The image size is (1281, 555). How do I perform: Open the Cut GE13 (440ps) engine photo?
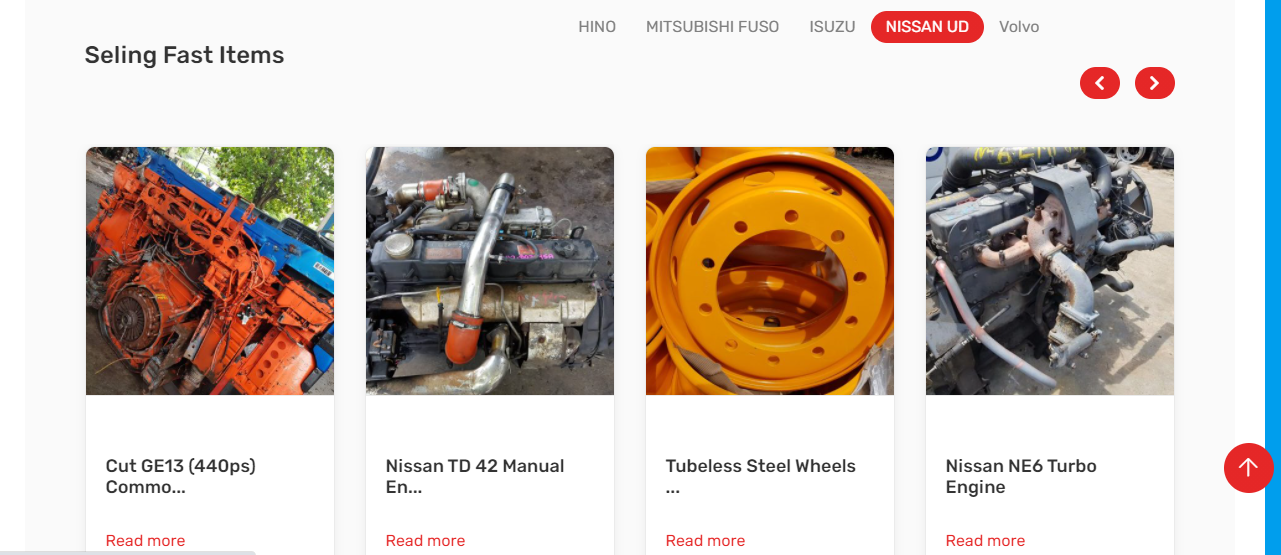click(x=210, y=271)
